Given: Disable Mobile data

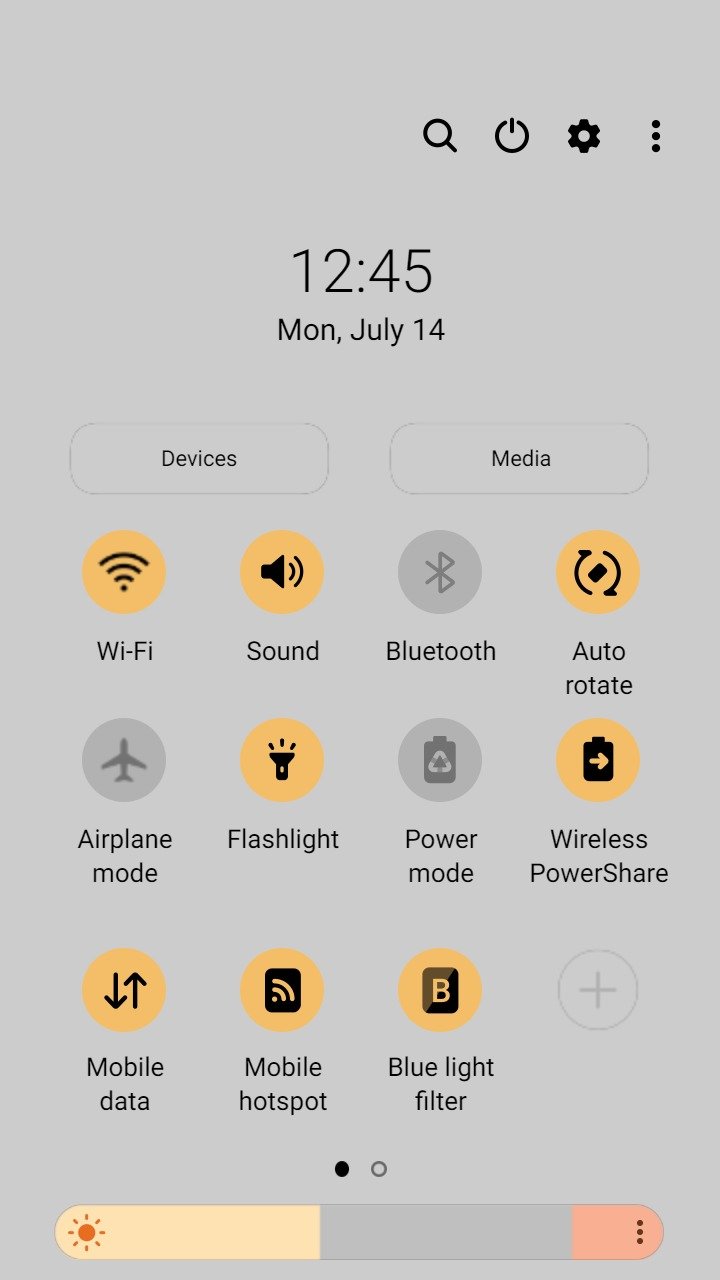Looking at the screenshot, I should tap(124, 990).
